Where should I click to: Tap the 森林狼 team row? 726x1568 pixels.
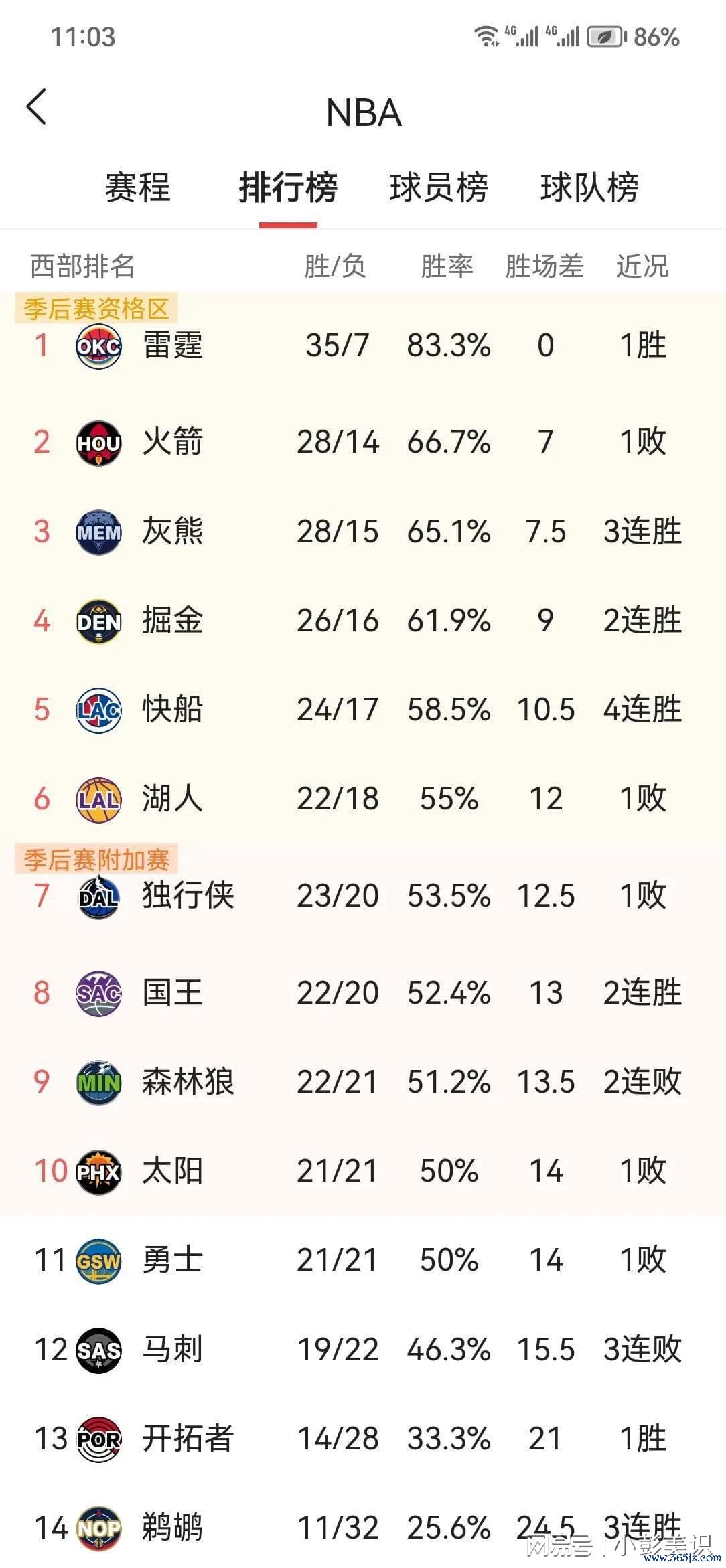363,1082
